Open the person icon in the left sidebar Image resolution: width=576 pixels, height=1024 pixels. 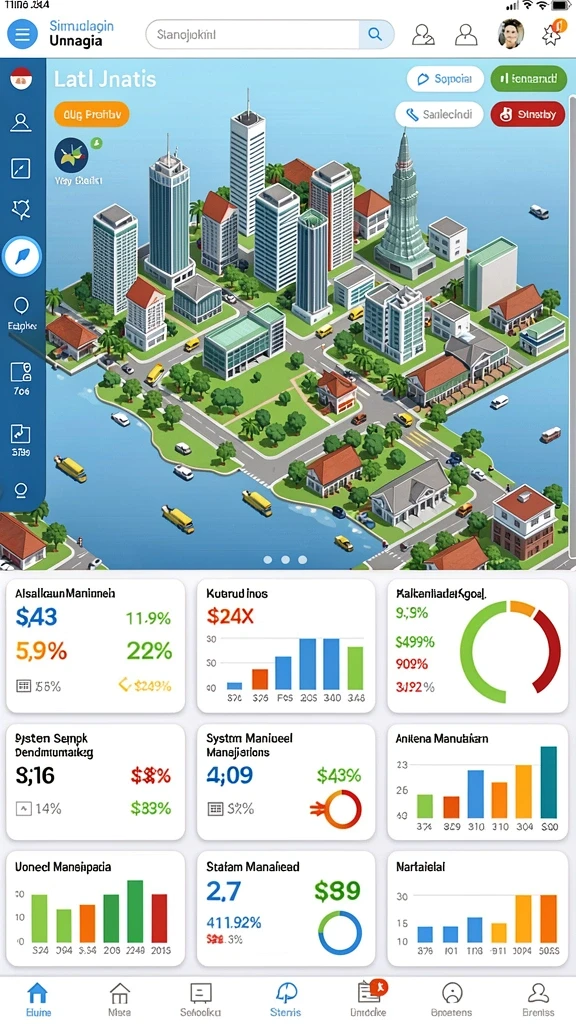21,122
